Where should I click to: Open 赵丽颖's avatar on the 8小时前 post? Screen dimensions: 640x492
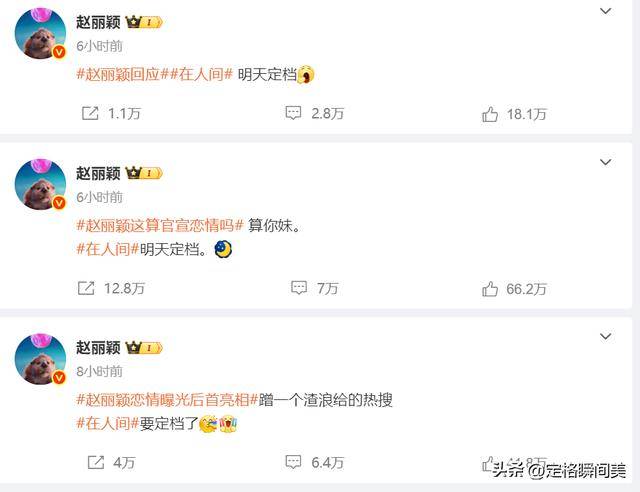(x=40, y=359)
